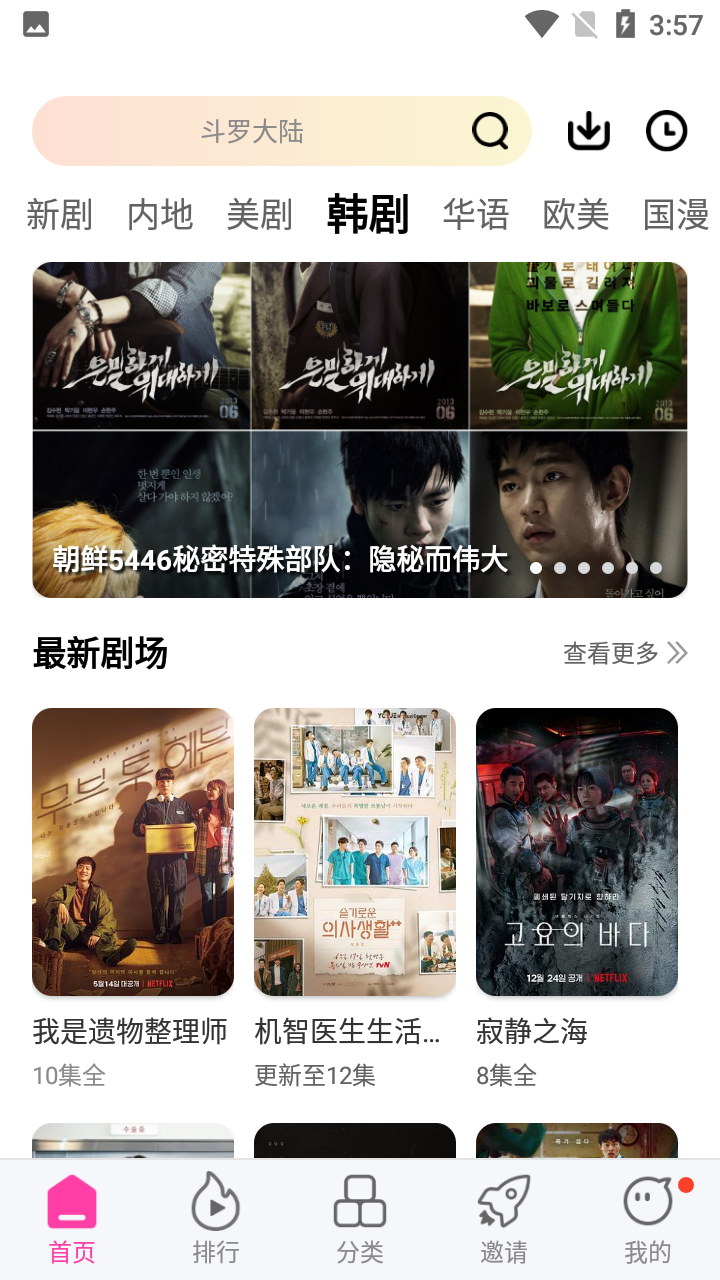Switch to the 新剧 category tab
Viewport: 720px width, 1280px height.
point(59,214)
